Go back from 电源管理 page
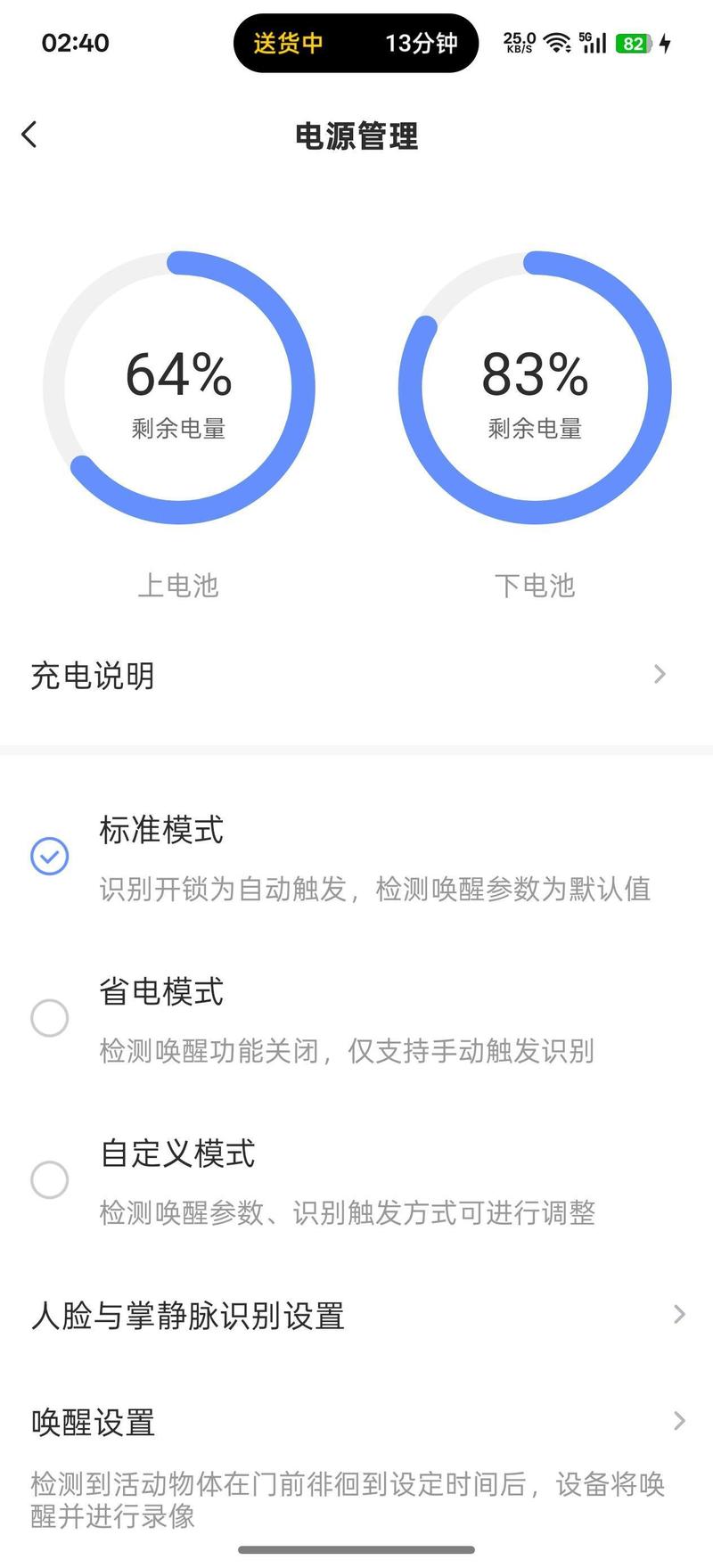Screen dimensions: 713x1568 tap(29, 135)
